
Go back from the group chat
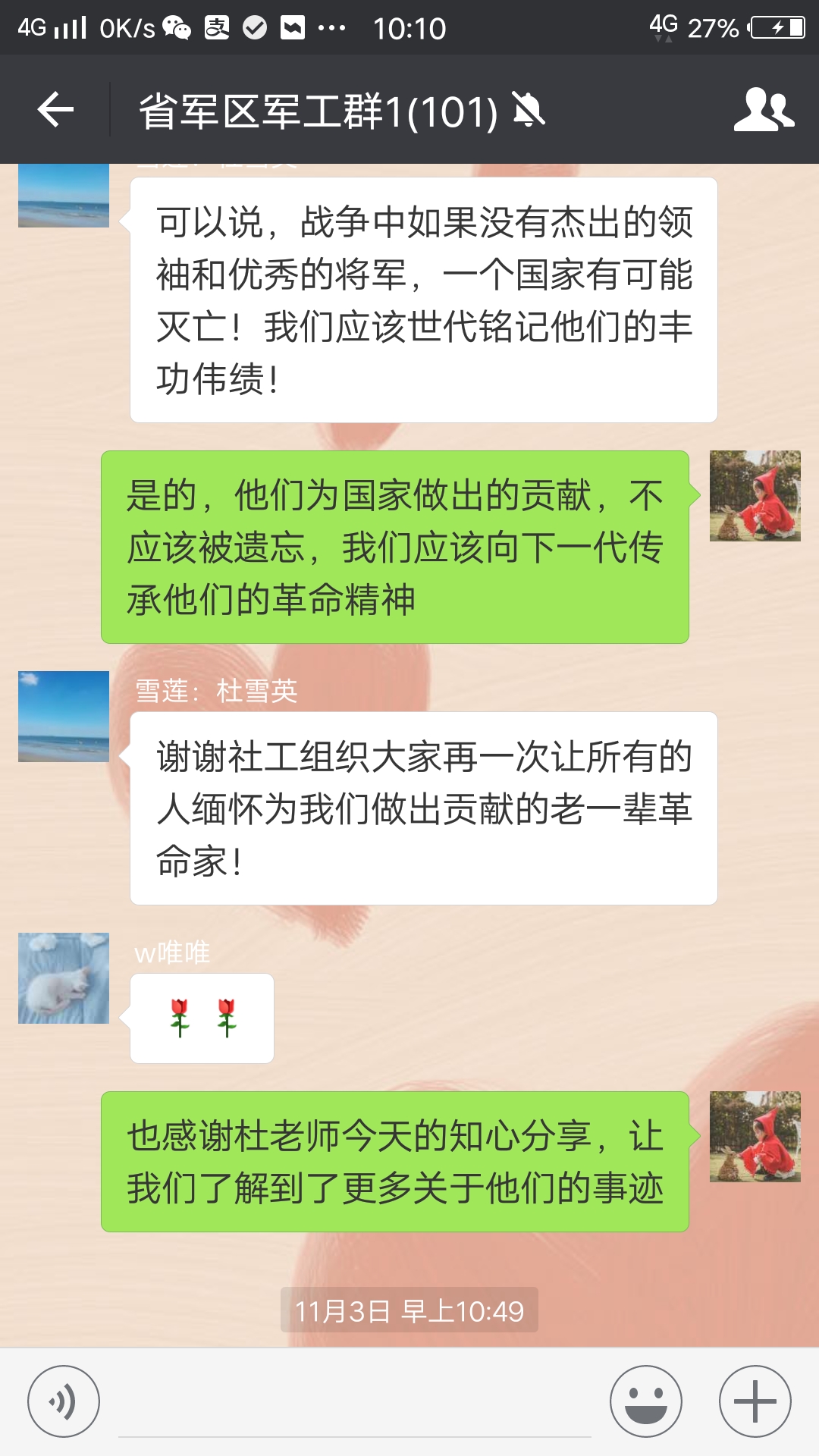point(55,110)
